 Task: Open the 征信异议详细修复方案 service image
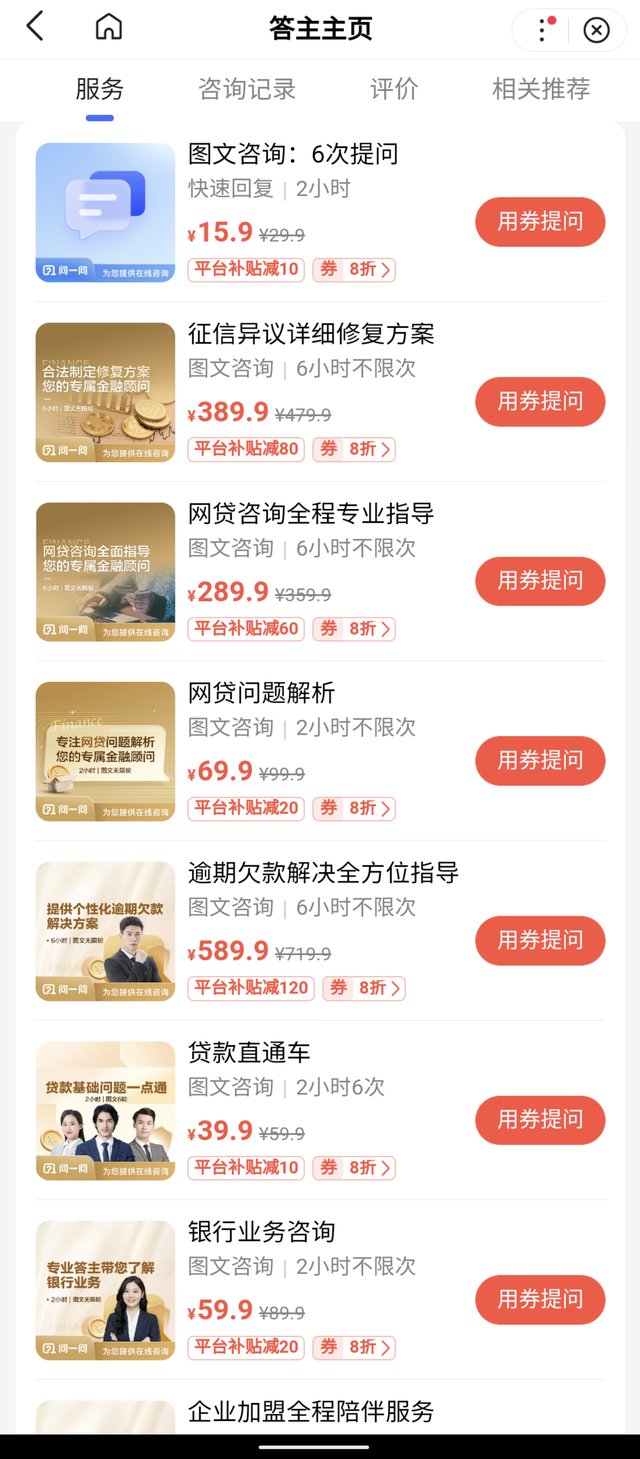[x=105, y=392]
